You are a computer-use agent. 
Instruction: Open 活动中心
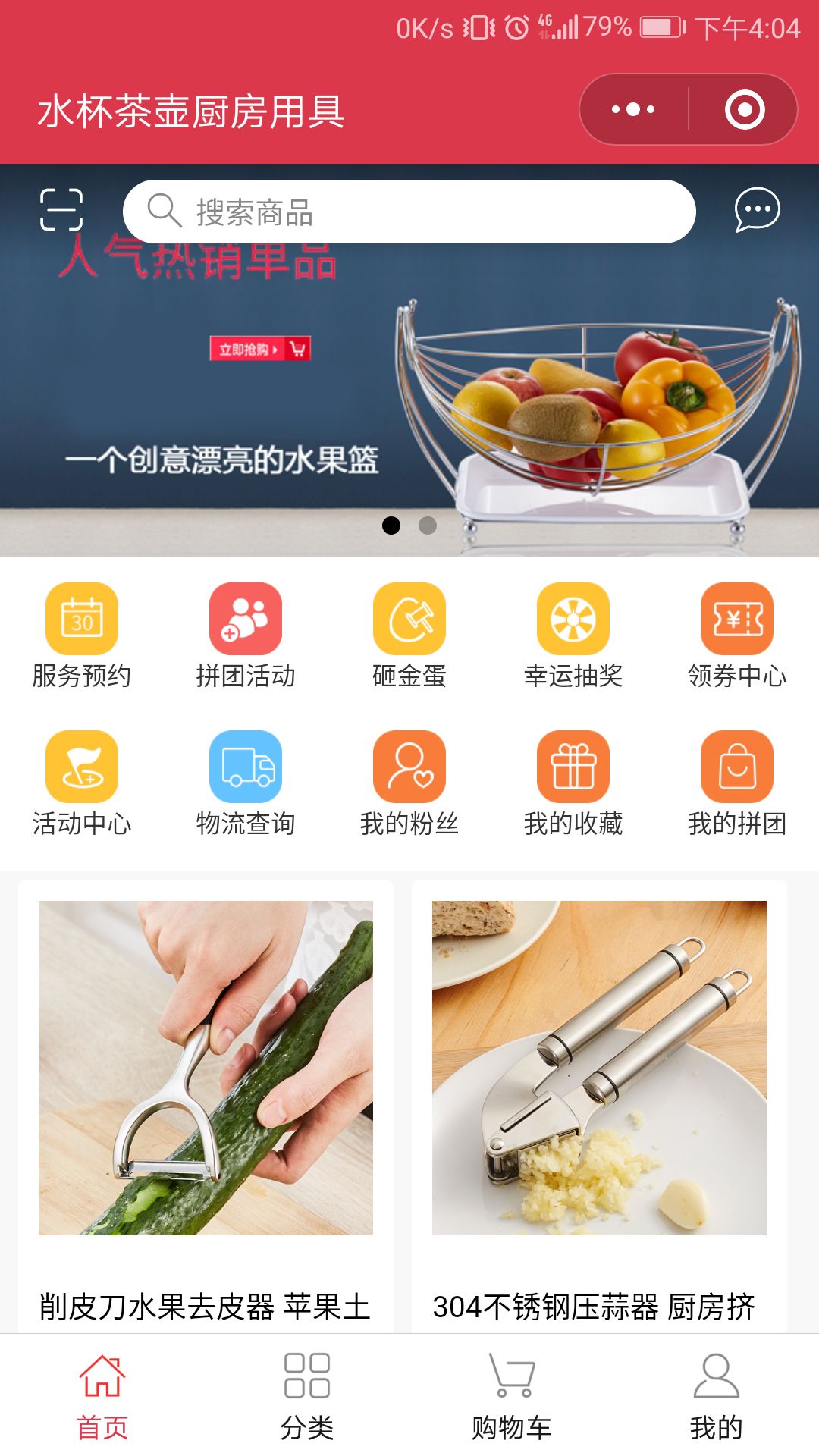[x=82, y=783]
